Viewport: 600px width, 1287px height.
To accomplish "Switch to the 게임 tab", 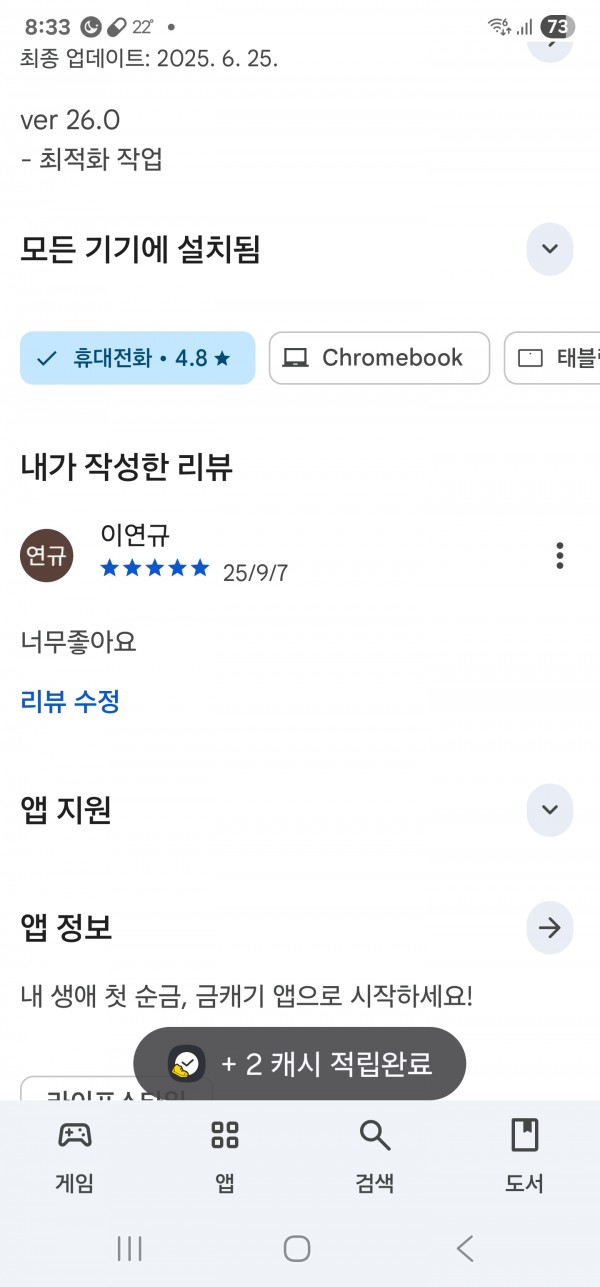I will pyautogui.click(x=75, y=1157).
